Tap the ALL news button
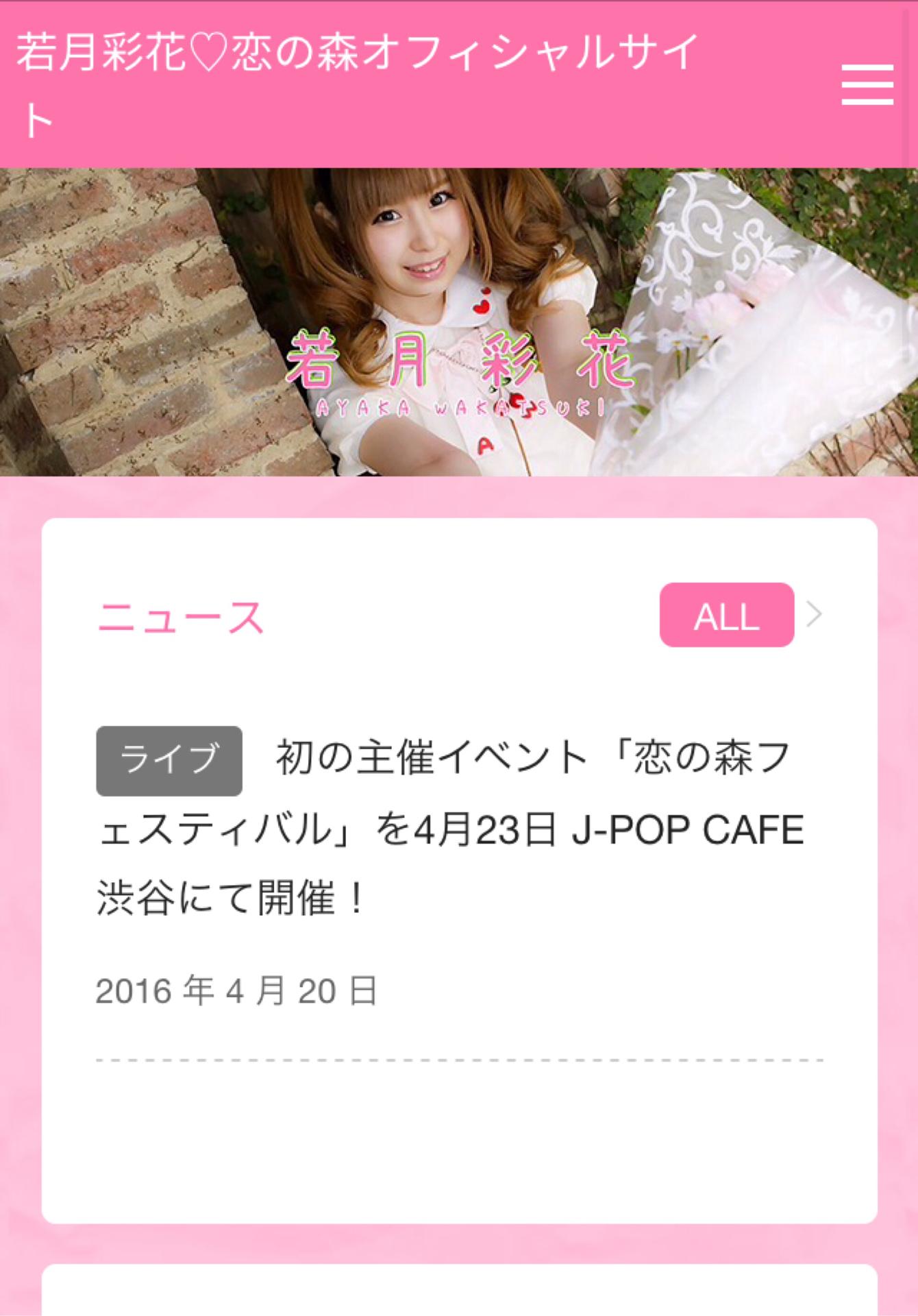The height and width of the screenshot is (1316, 918). (727, 615)
